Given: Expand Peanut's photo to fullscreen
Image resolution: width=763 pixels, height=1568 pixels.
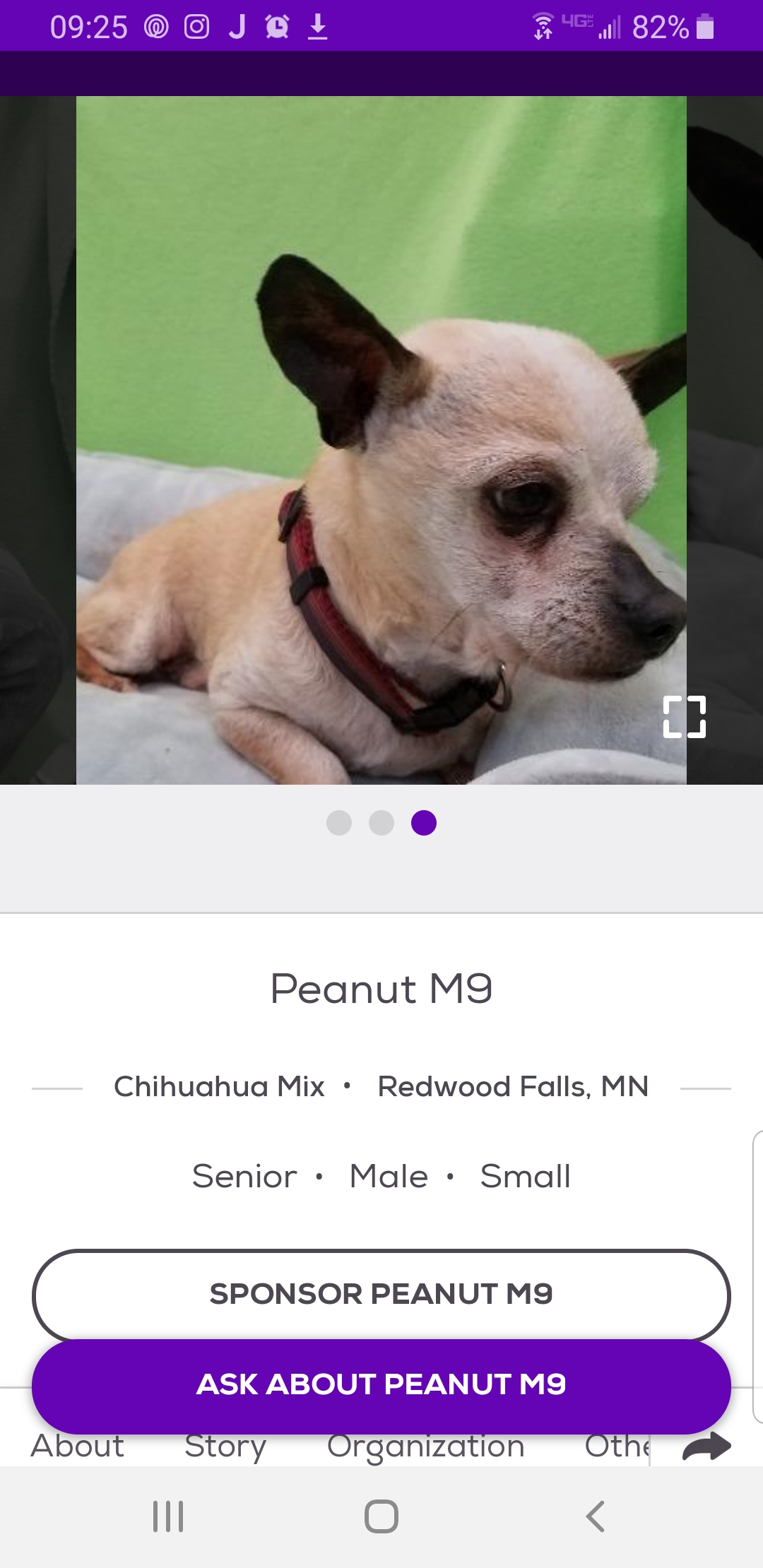Looking at the screenshot, I should pos(684,717).
